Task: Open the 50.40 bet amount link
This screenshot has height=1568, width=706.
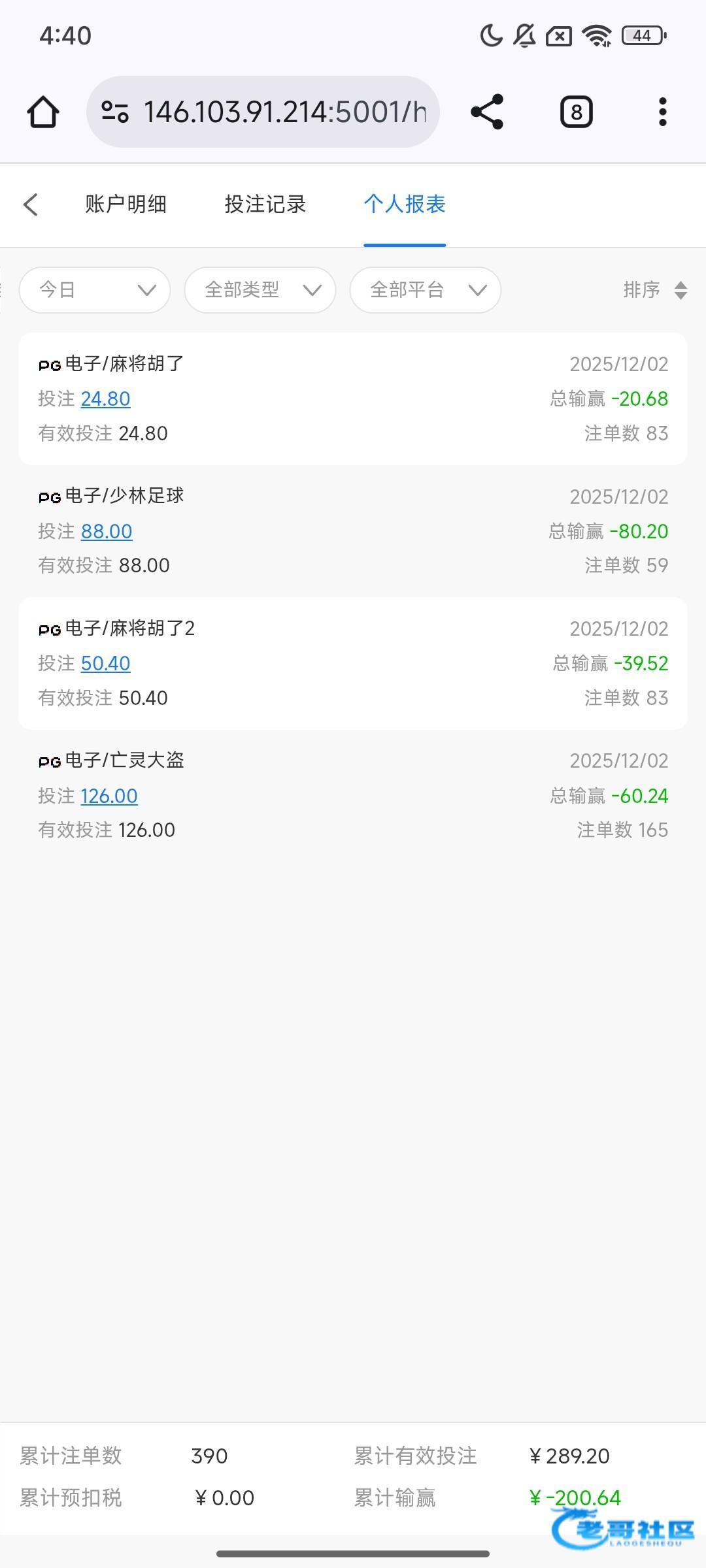Action: pos(105,663)
